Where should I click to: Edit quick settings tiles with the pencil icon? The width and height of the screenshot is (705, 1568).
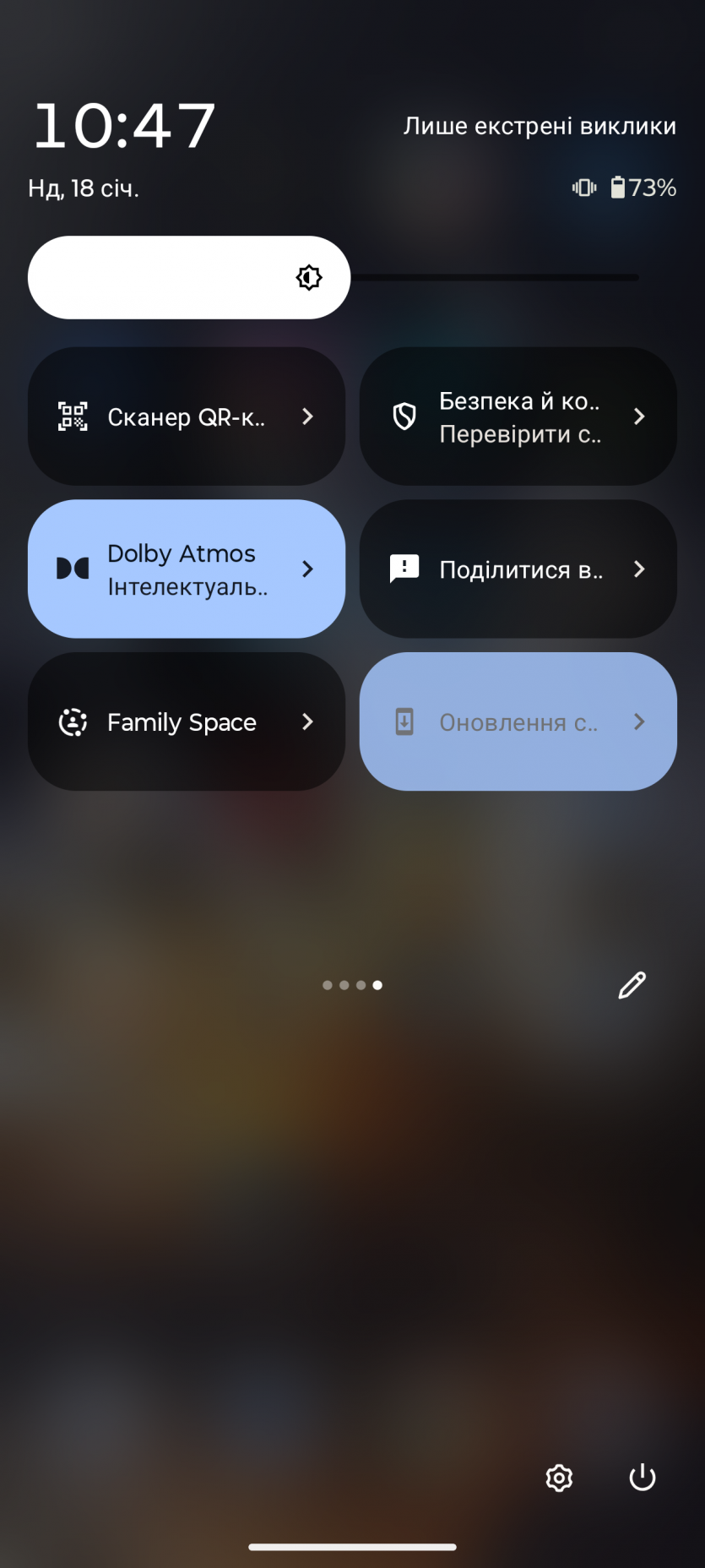tap(632, 985)
